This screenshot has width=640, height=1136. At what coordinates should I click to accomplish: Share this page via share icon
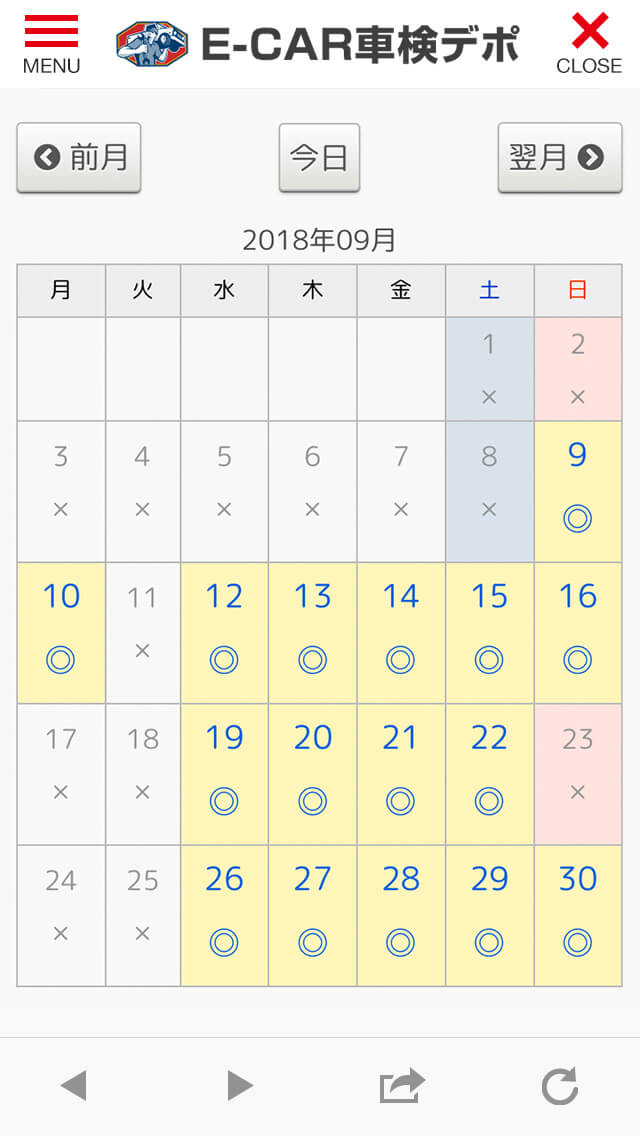pos(402,1086)
